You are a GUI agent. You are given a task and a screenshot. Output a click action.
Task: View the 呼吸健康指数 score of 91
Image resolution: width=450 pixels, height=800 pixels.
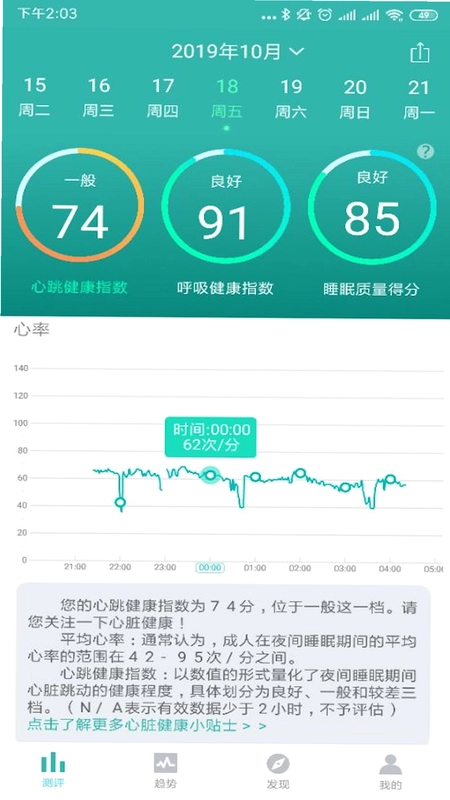click(x=226, y=206)
